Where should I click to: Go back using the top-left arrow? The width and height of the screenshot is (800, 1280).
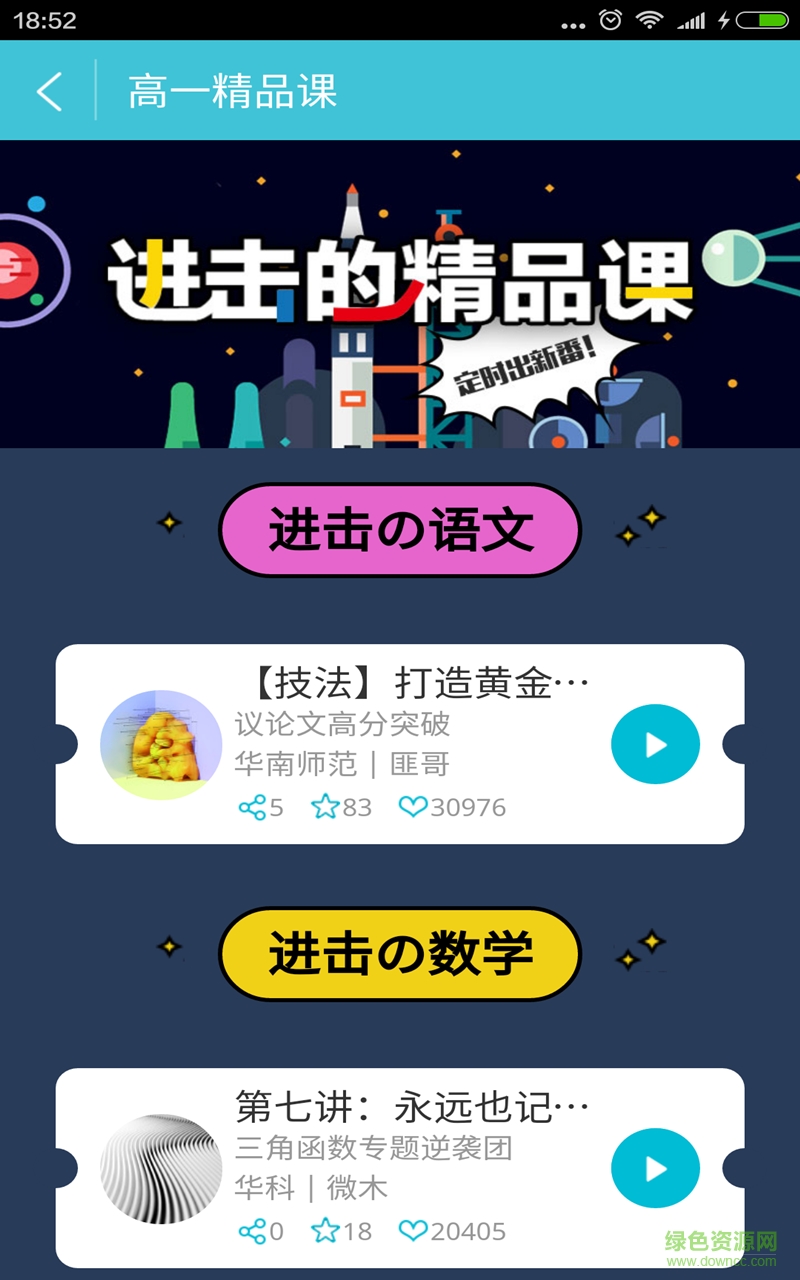(x=49, y=91)
